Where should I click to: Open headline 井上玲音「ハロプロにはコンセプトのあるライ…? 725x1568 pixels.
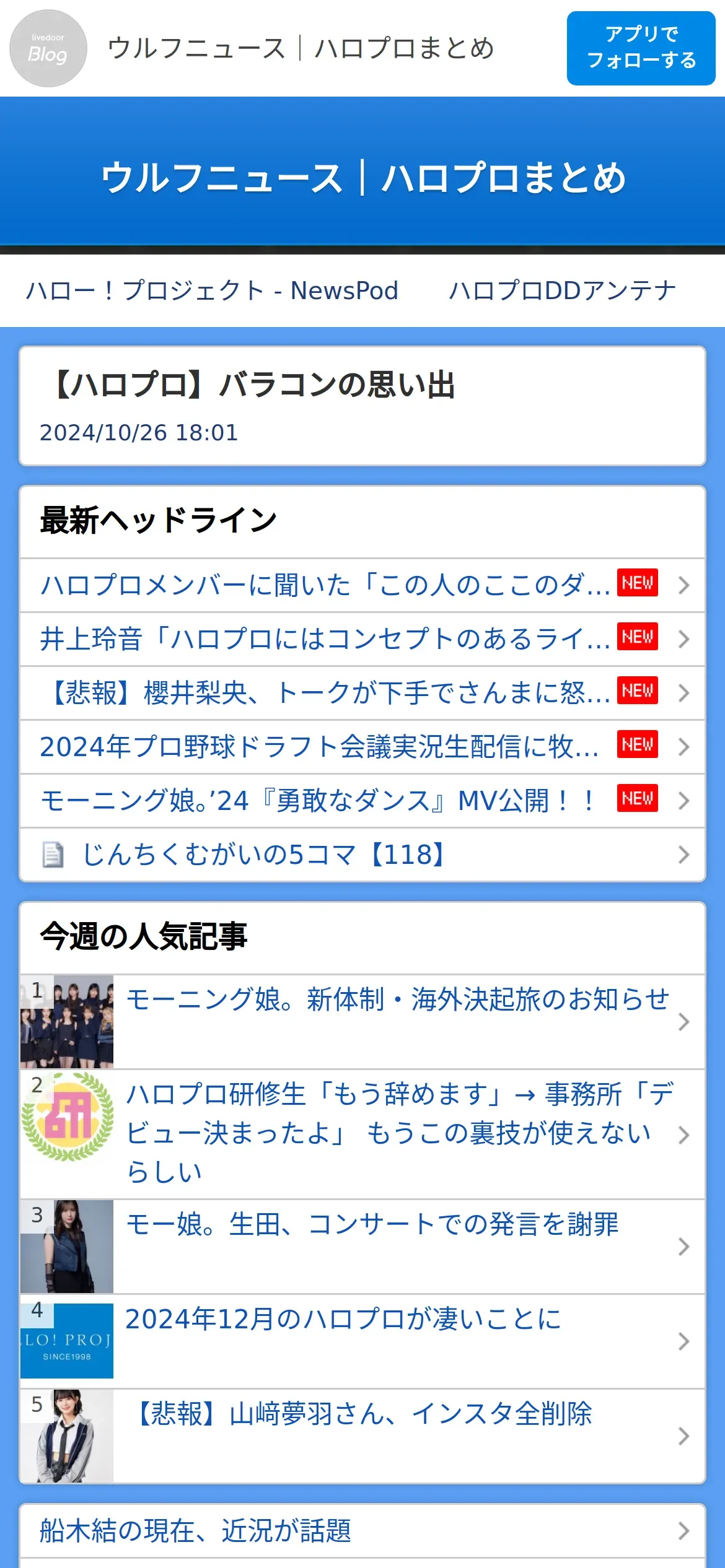click(325, 639)
